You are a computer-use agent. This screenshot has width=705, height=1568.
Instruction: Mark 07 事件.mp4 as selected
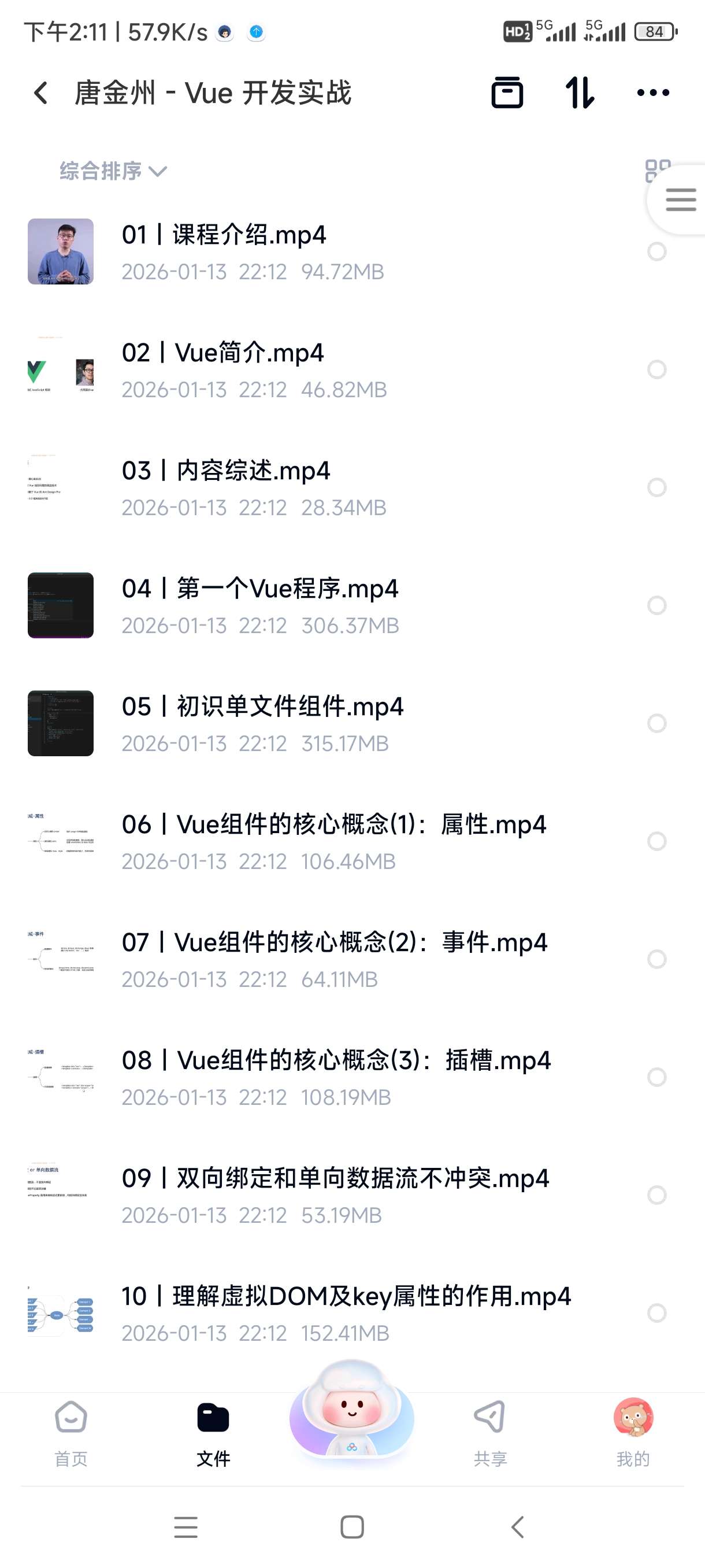(x=656, y=959)
